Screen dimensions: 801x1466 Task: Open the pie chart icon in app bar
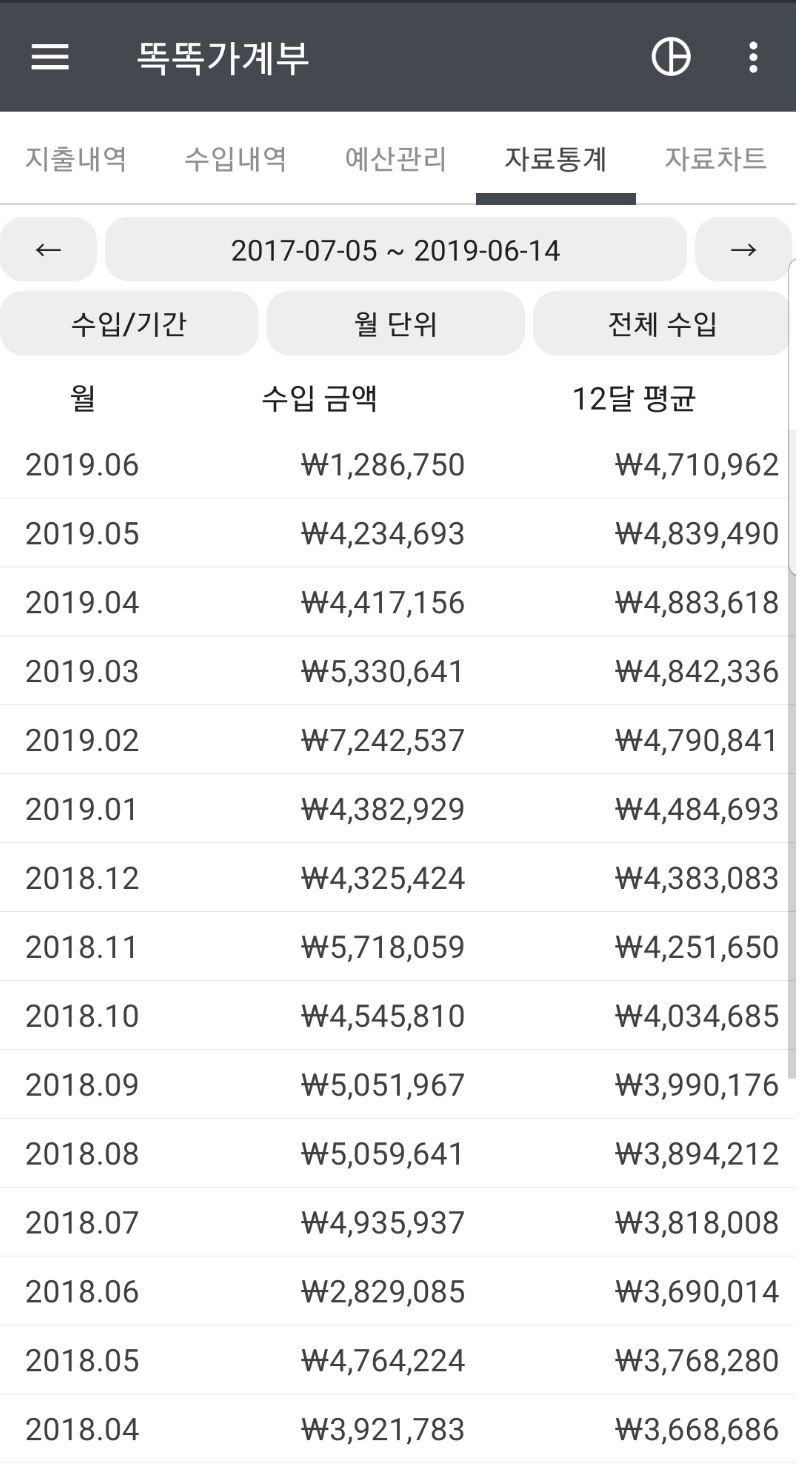[671, 57]
